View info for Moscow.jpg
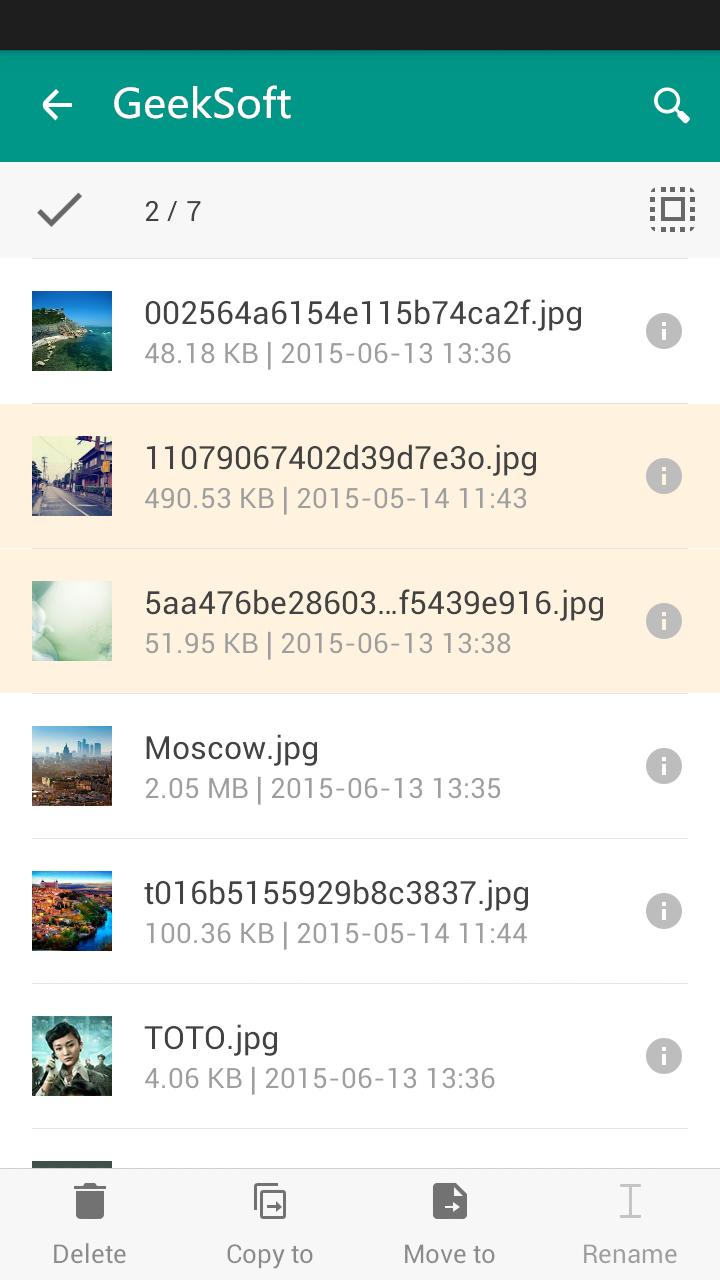The image size is (720, 1280). (x=663, y=766)
